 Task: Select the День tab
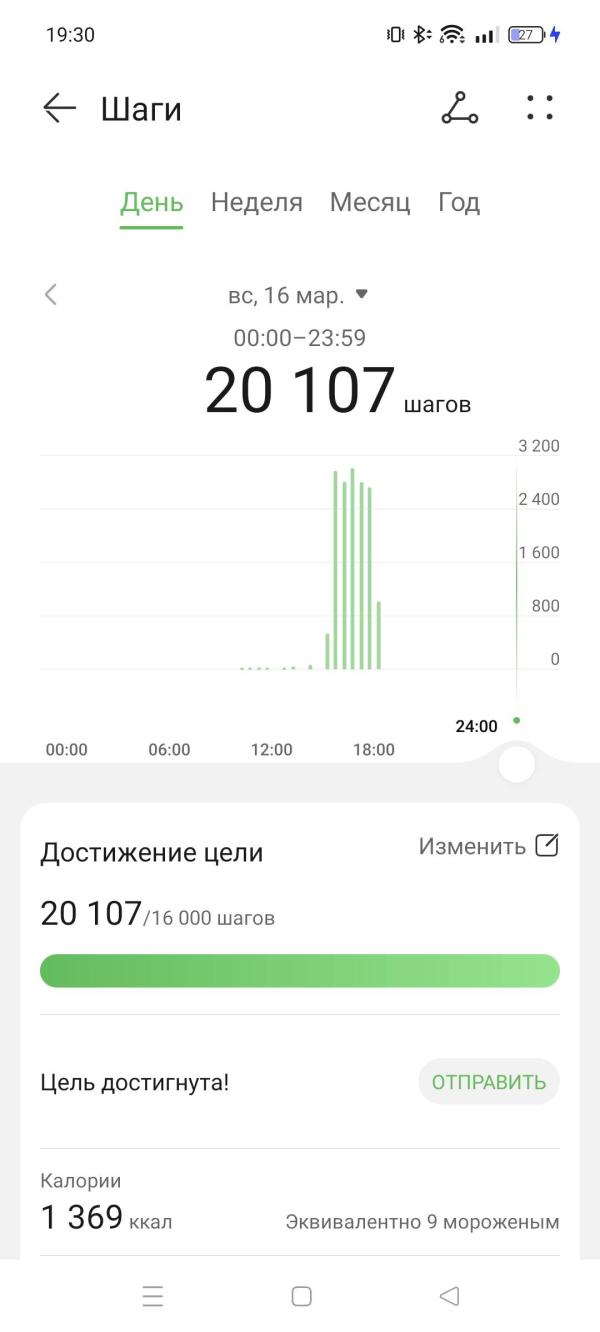coord(152,203)
